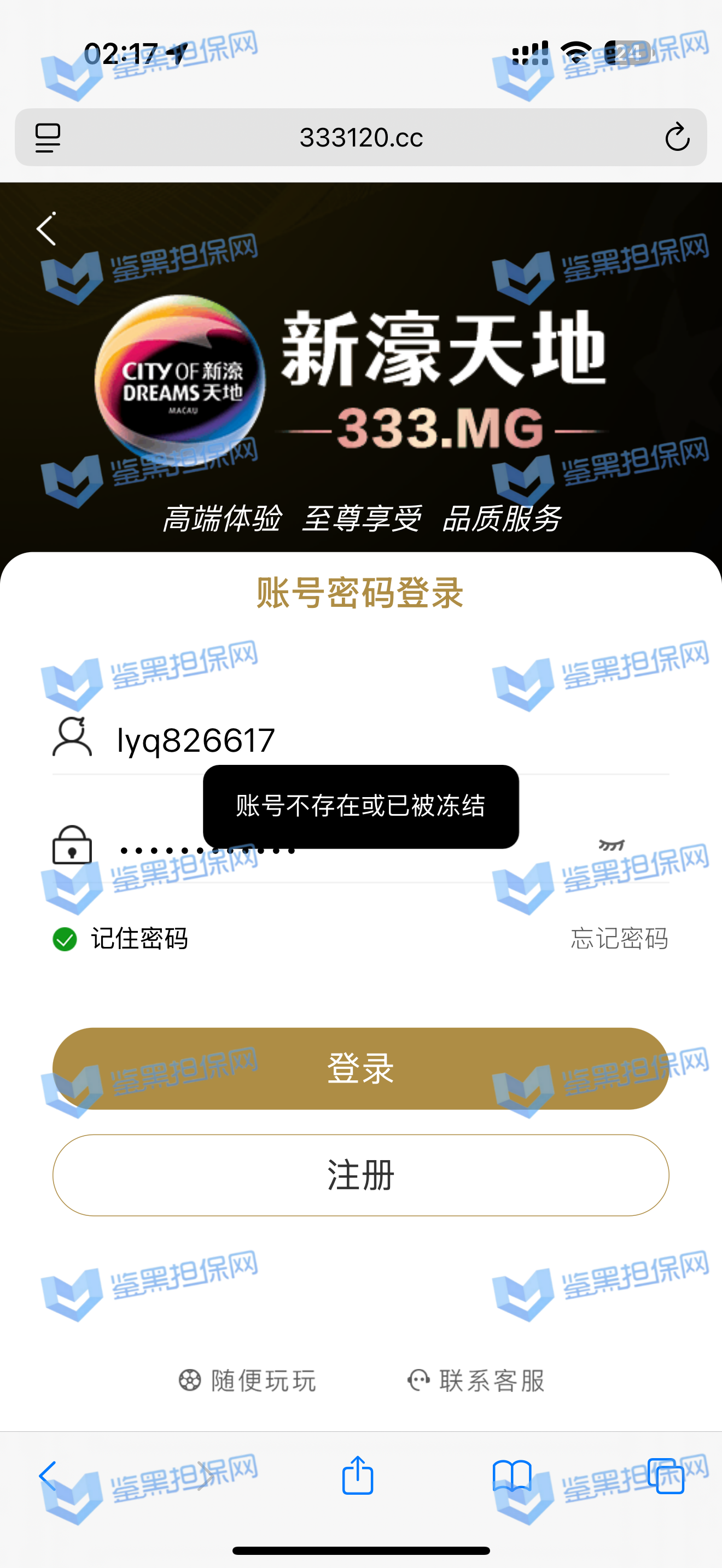722x1568 pixels.
Task: Go back using the page's top arrow
Action: point(46,229)
